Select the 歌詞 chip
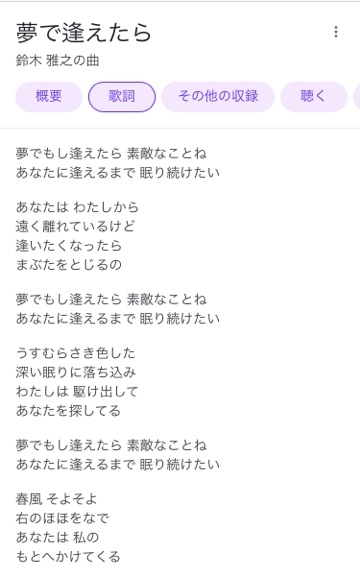The image size is (360, 577). (x=122, y=97)
